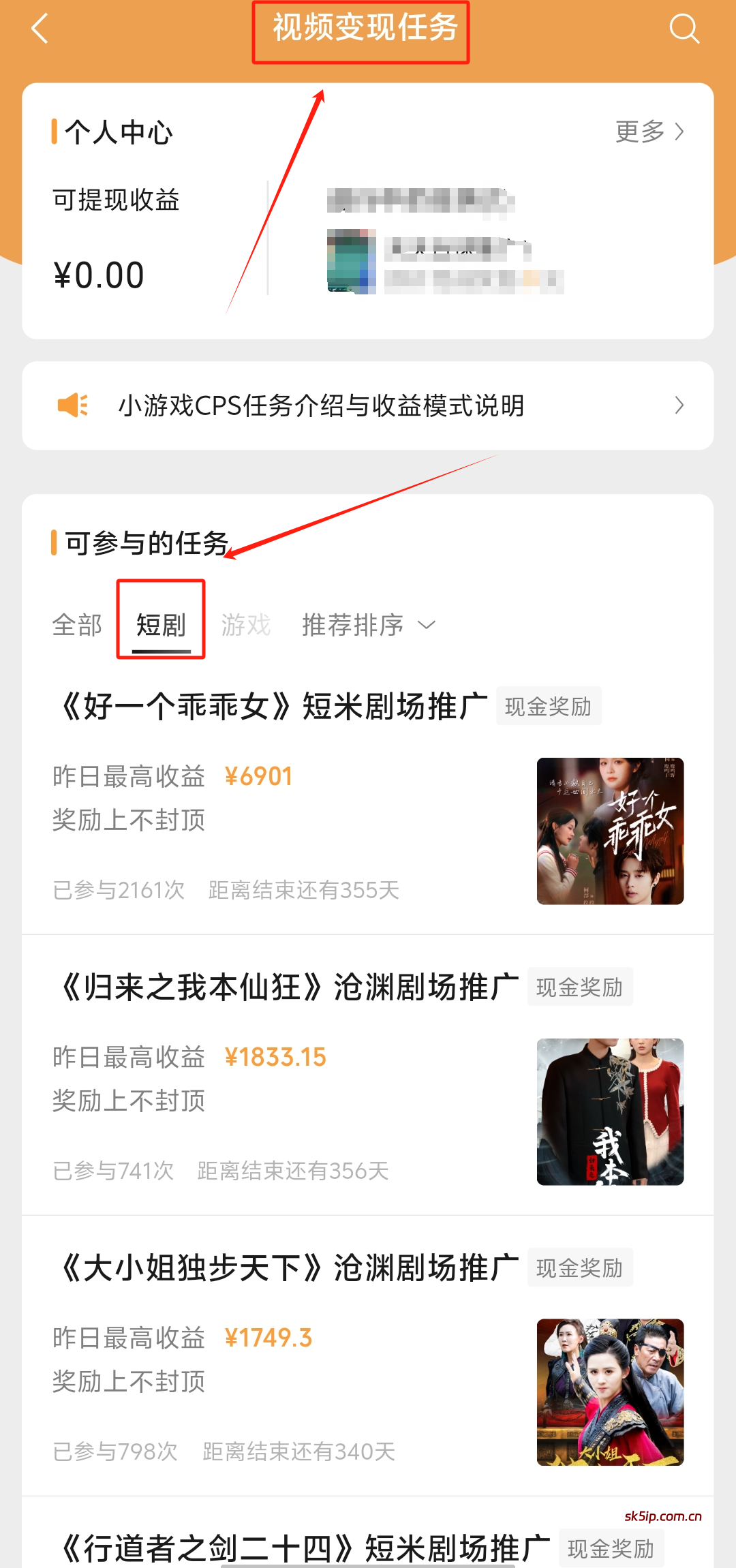Select the 短剧 tab
The height and width of the screenshot is (1568, 736).
click(x=161, y=625)
